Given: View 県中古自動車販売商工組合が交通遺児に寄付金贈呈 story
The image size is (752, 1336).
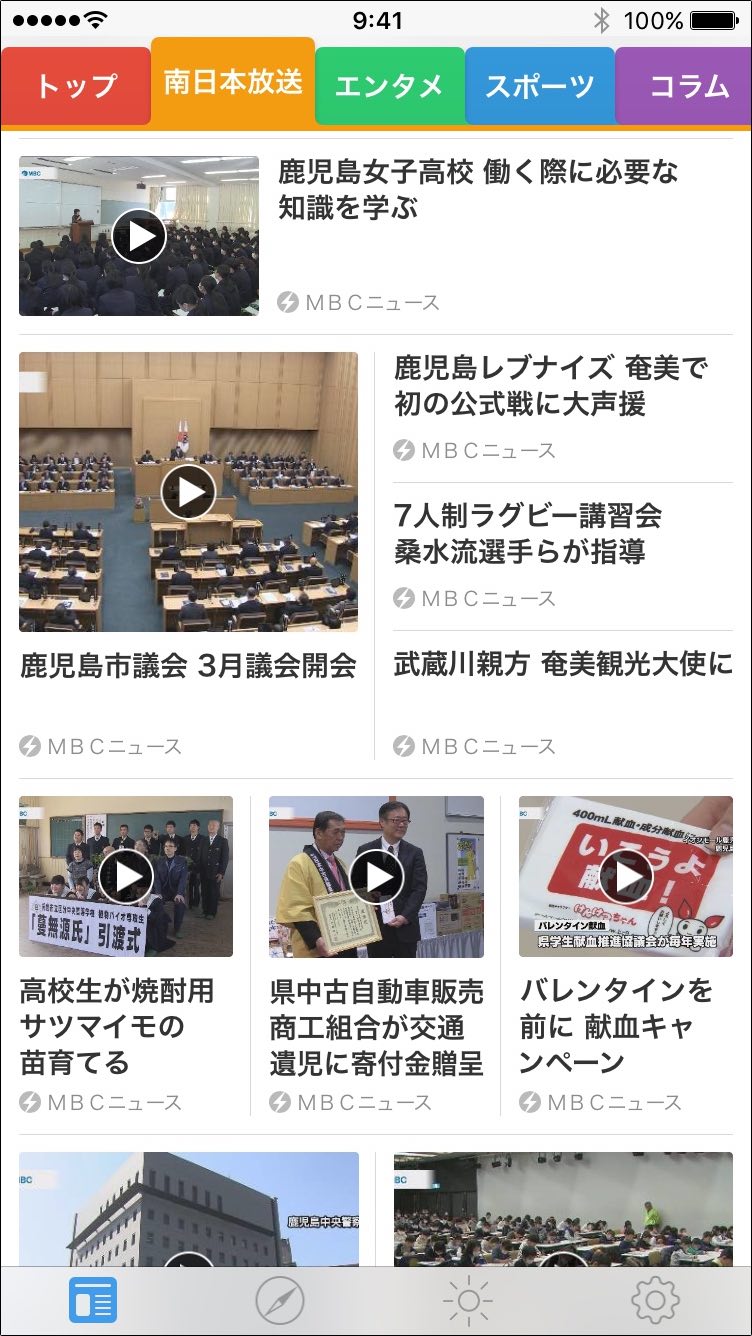Looking at the screenshot, I should [x=376, y=1026].
